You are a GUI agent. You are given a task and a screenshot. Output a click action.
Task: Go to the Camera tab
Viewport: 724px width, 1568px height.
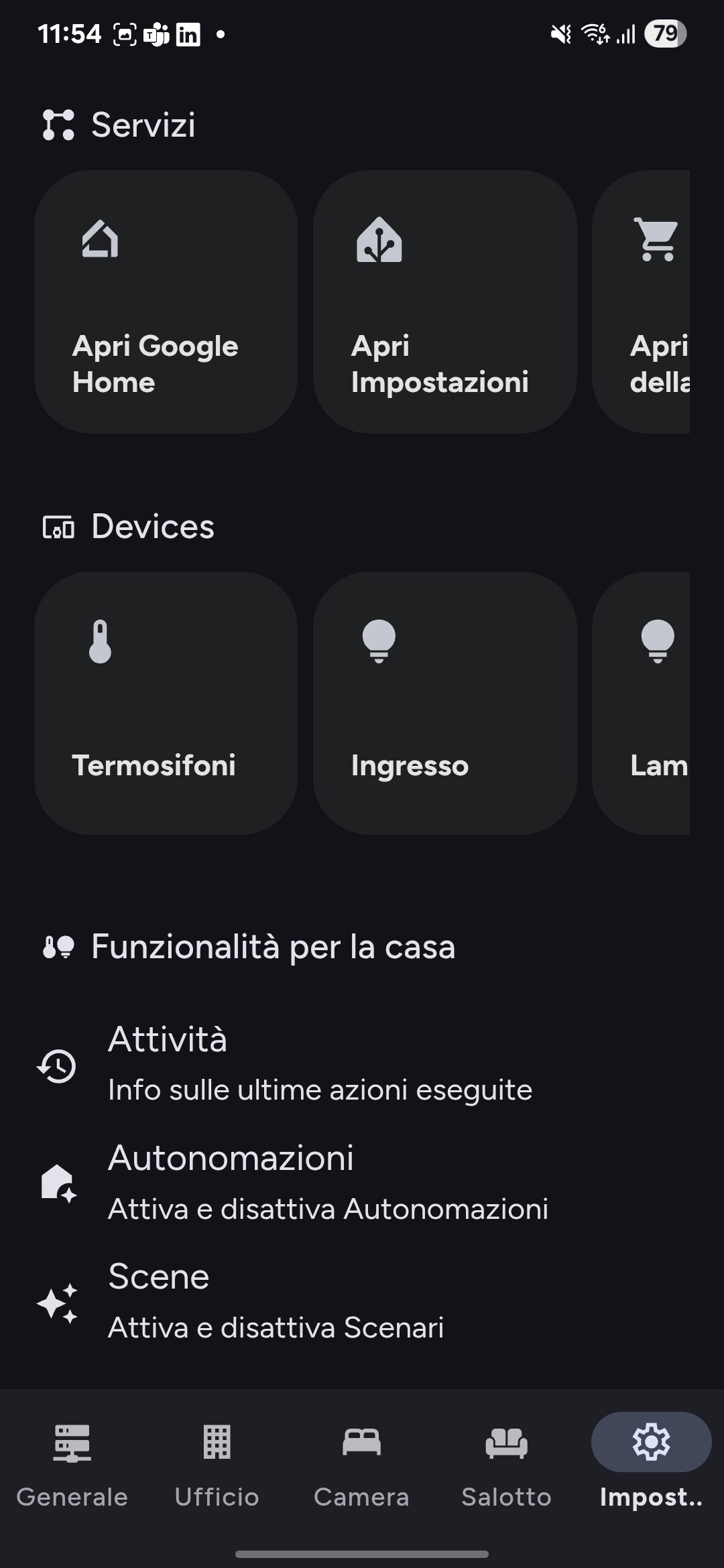point(361,1466)
